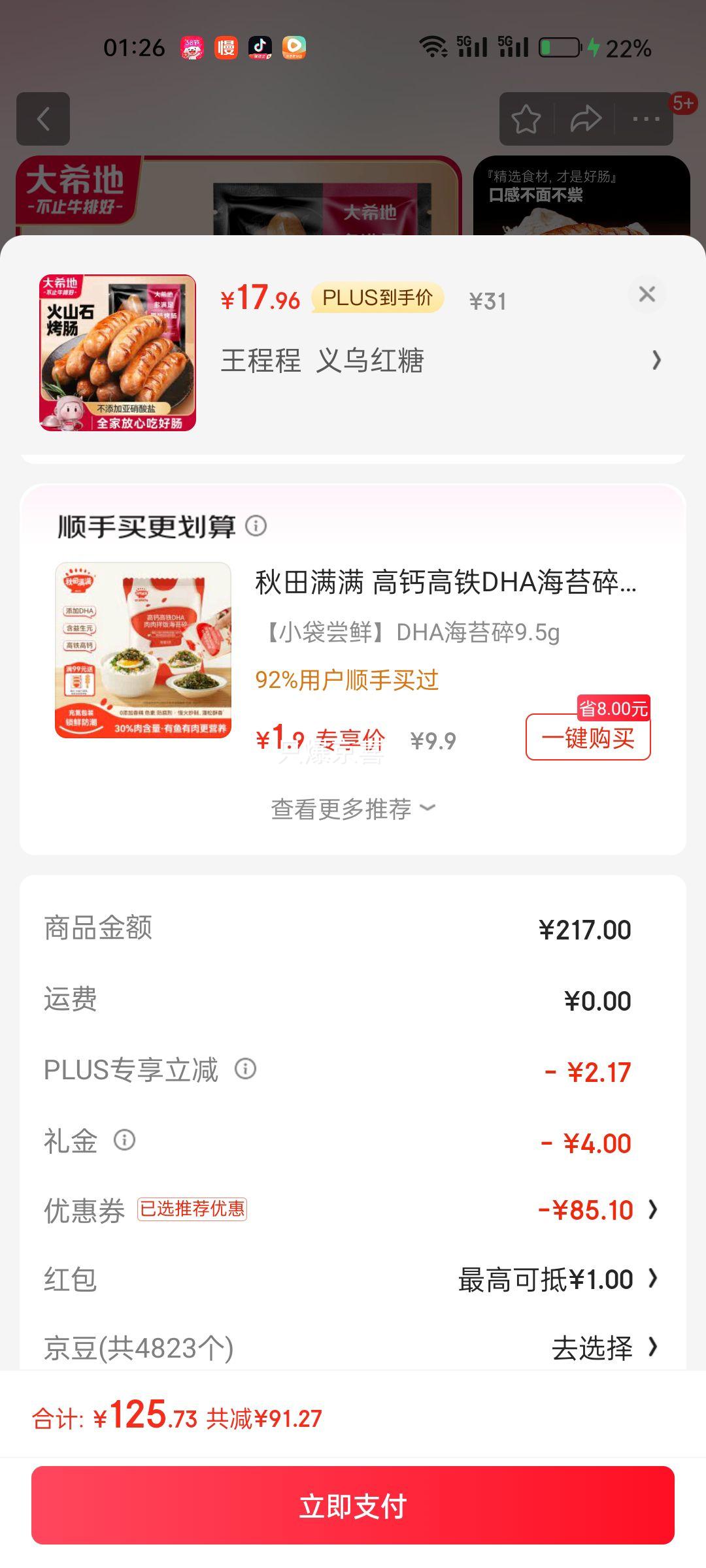Open the PLUS专享立减 info tooltip
The image size is (706, 1568).
click(245, 1070)
